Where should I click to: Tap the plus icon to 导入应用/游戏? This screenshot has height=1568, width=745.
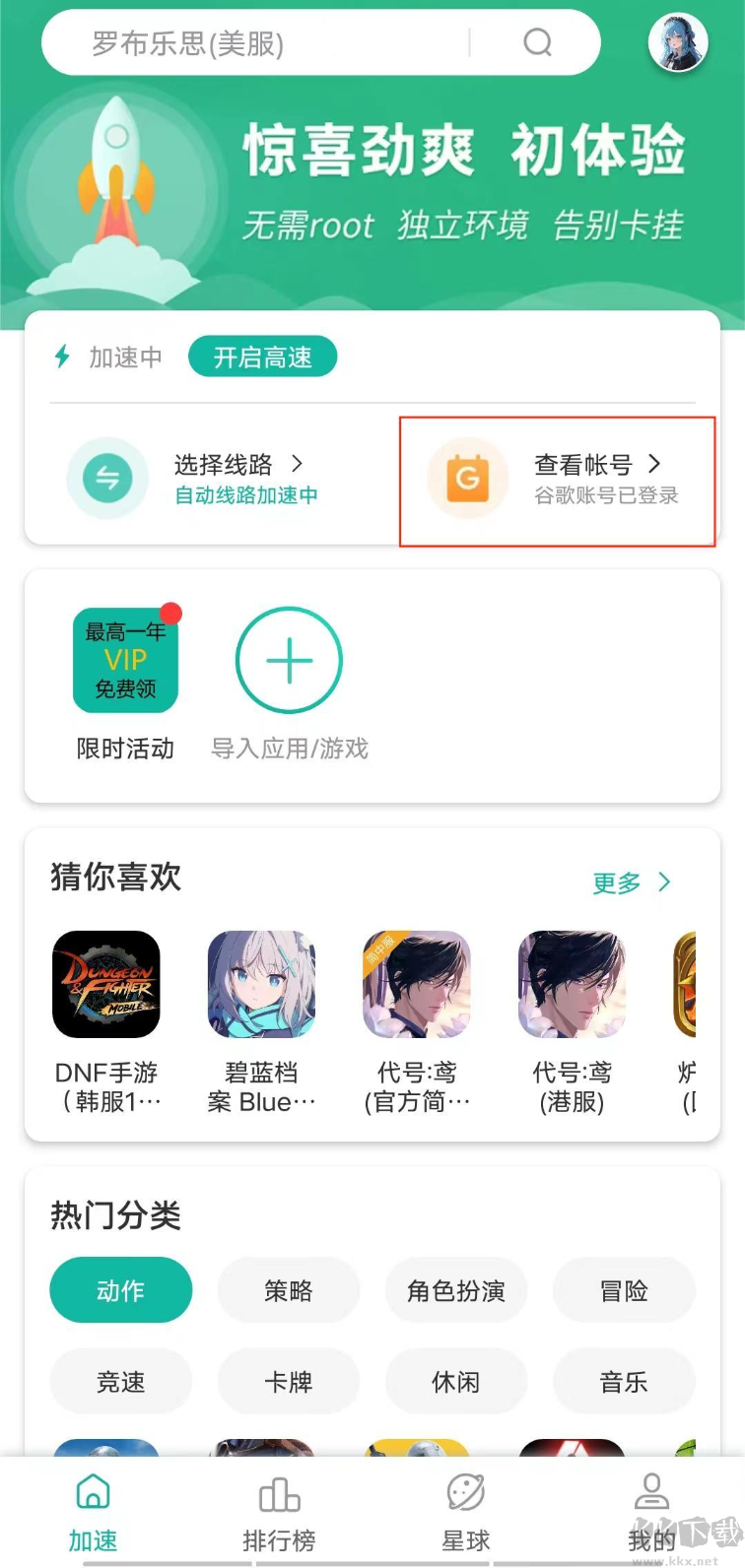pos(288,660)
